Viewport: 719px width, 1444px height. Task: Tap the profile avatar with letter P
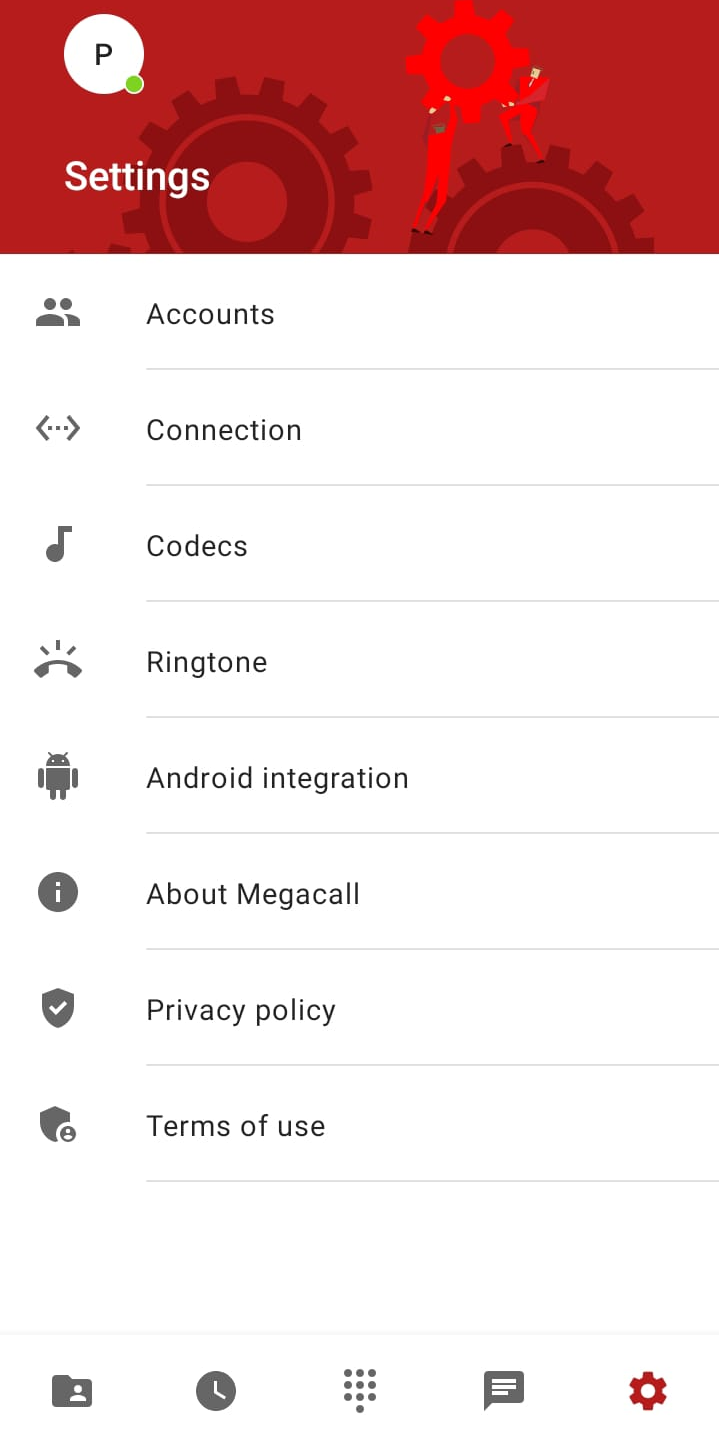(104, 55)
